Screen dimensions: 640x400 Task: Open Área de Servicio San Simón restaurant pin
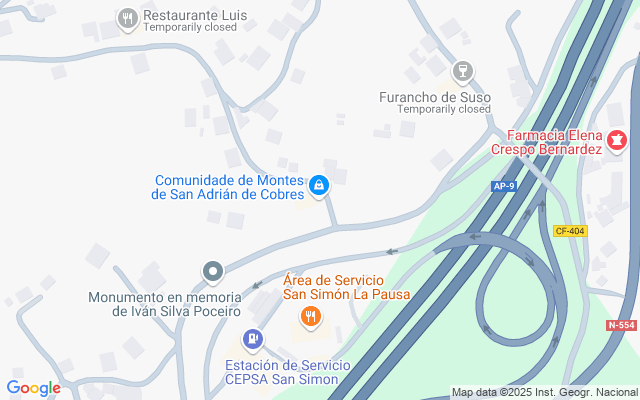(311, 319)
